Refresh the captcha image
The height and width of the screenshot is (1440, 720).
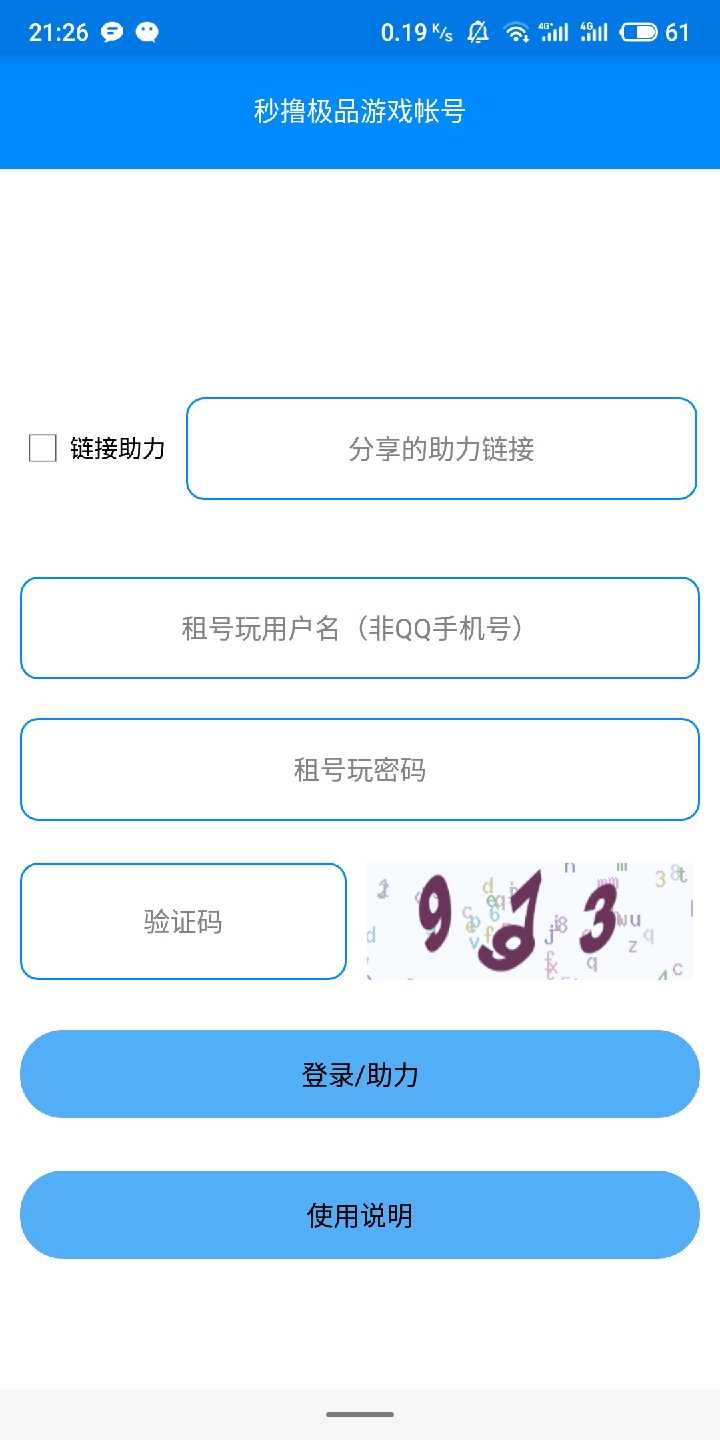coord(529,921)
